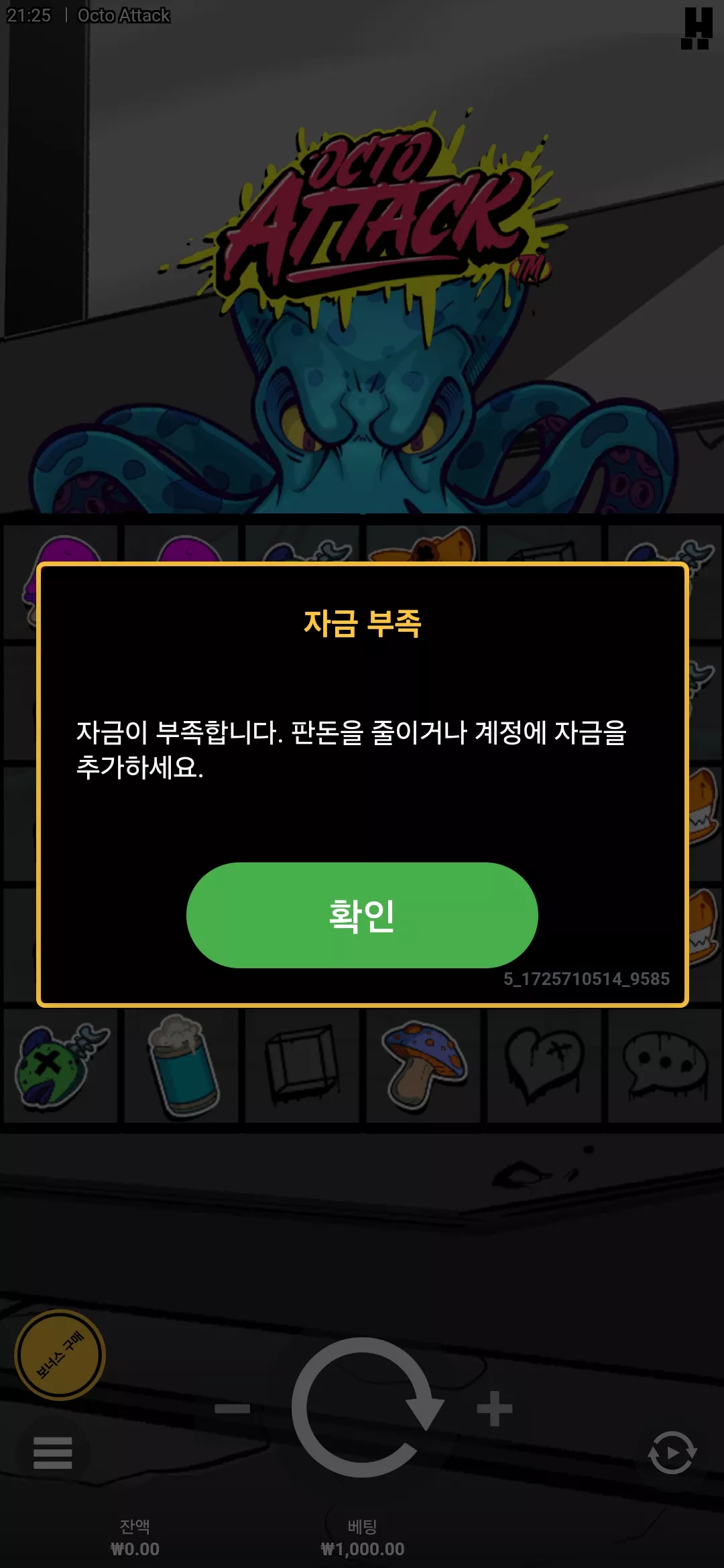Increase the bet with the plus button
The width and height of the screenshot is (724, 1568).
(x=495, y=1409)
